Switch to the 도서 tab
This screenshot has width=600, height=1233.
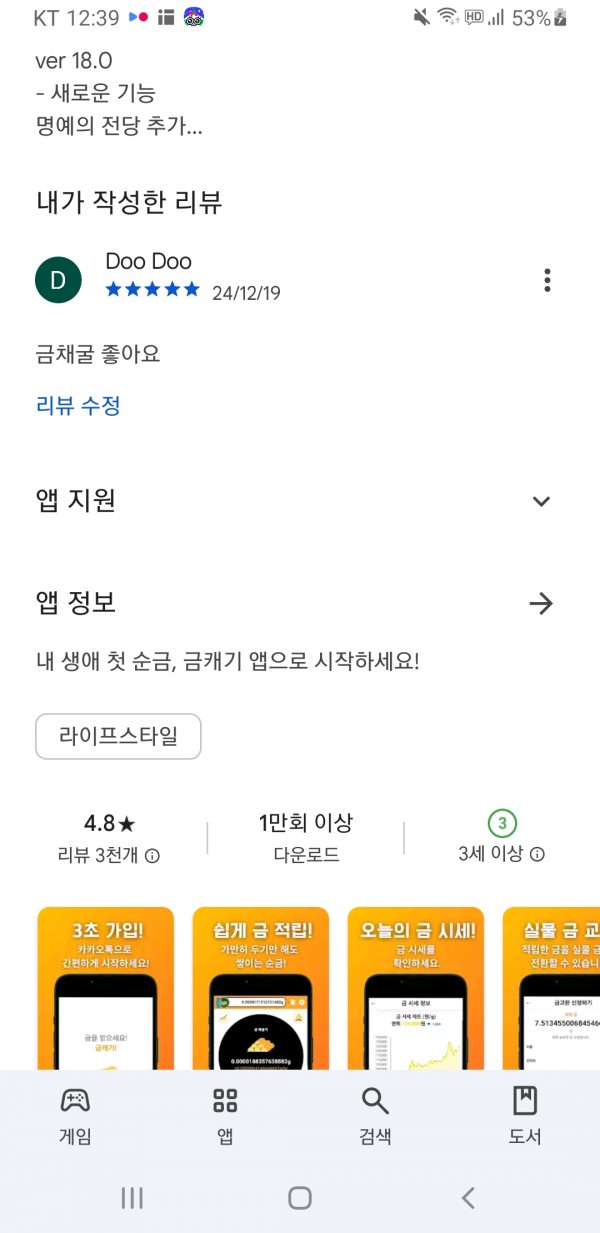tap(525, 1117)
